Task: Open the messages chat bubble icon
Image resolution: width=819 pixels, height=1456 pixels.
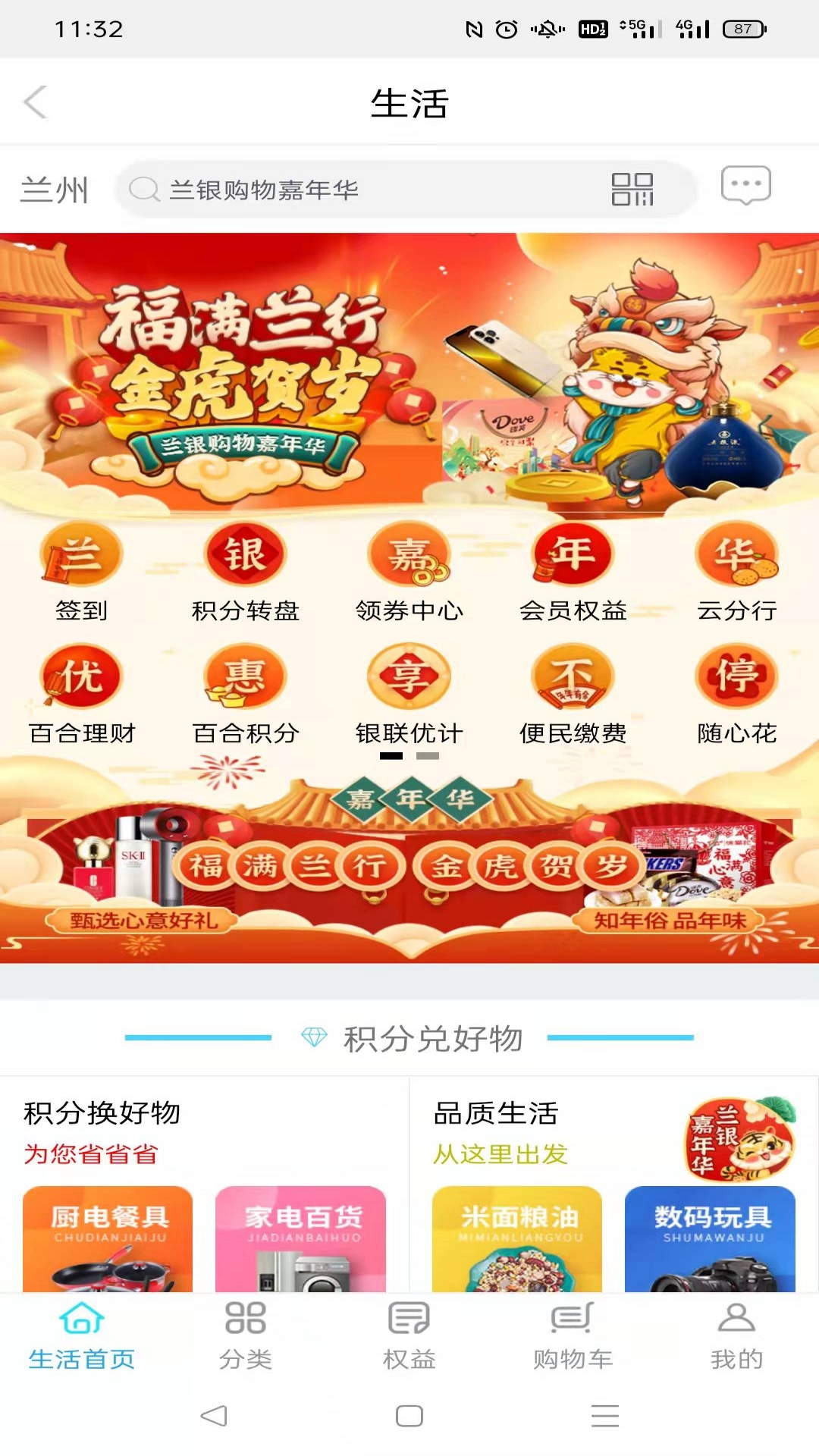Action: (745, 186)
